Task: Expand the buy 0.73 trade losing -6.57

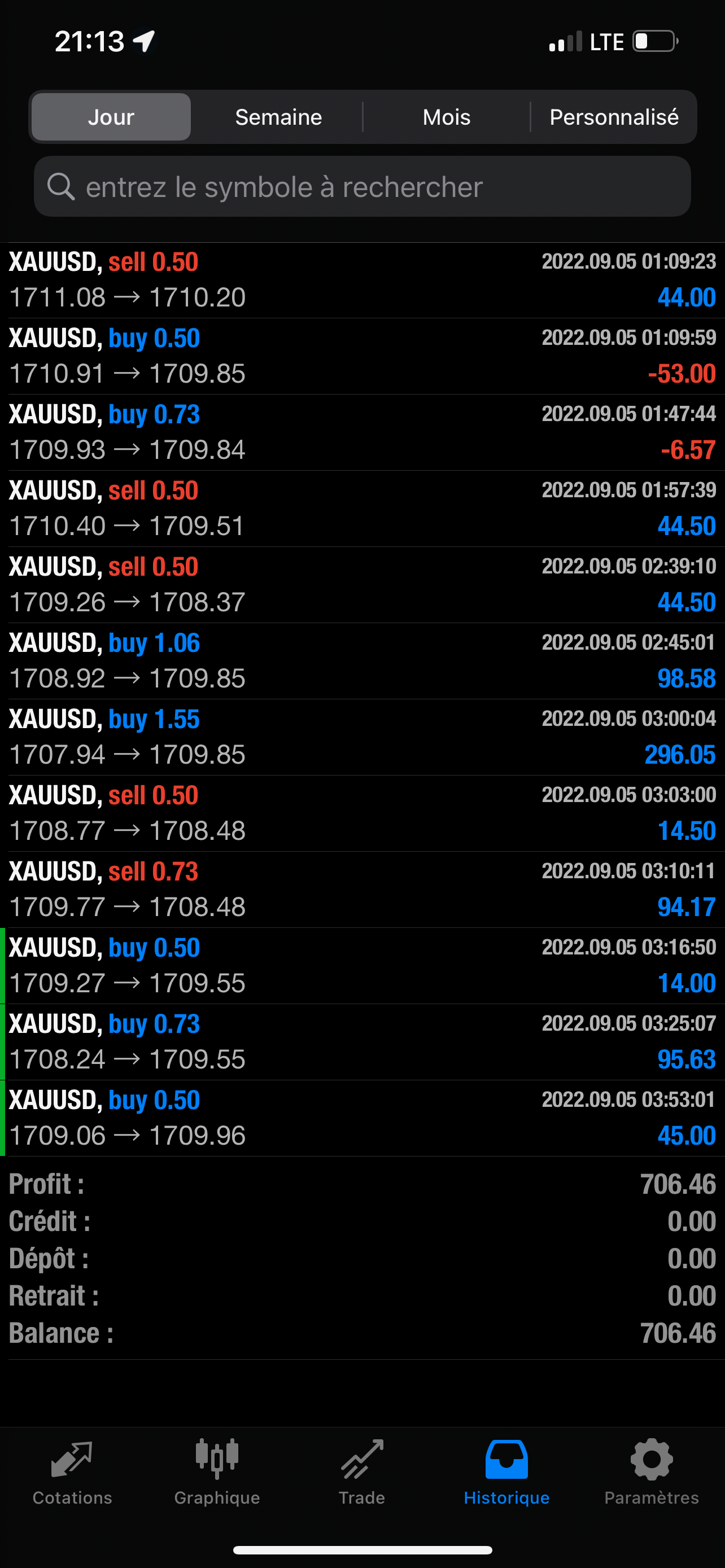Action: coord(362,432)
